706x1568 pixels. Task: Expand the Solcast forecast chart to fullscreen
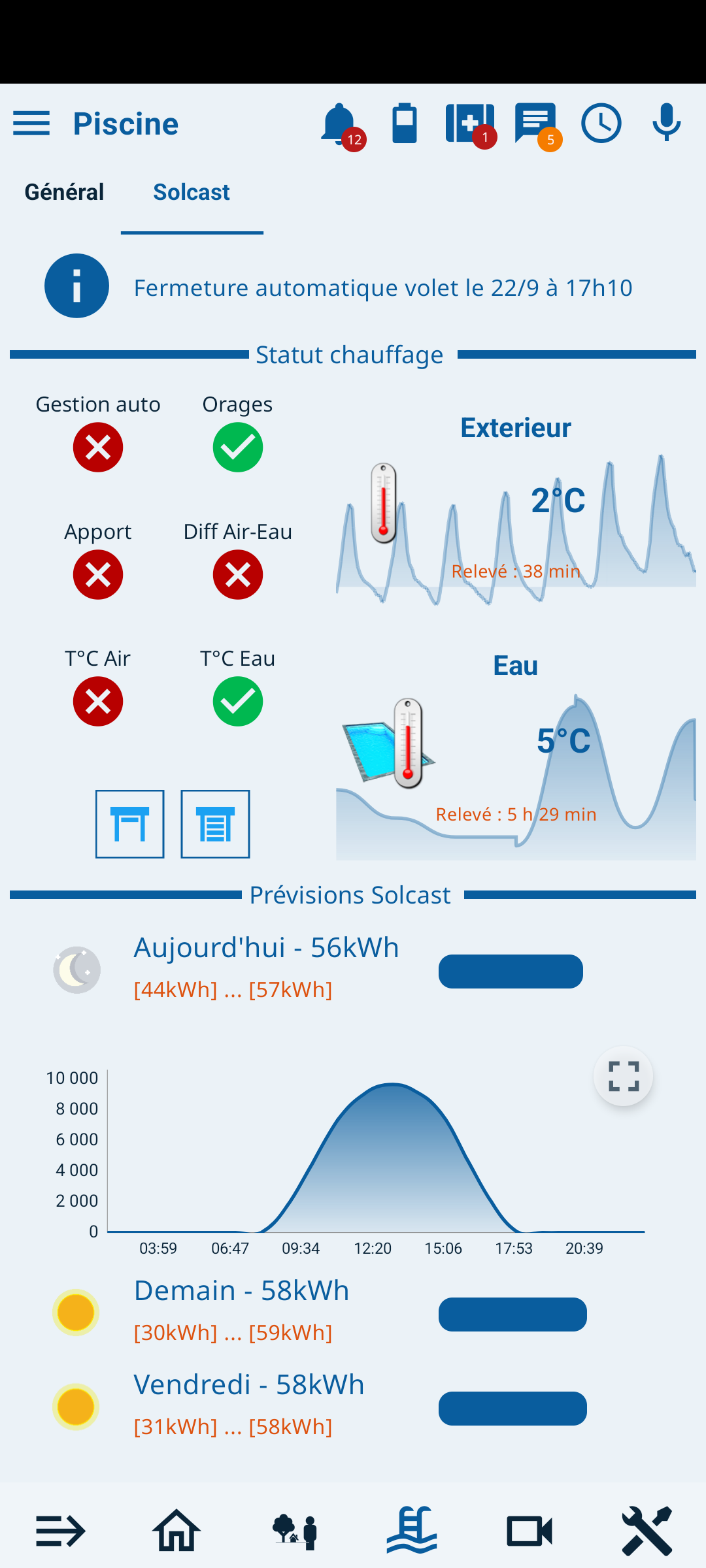623,1076
